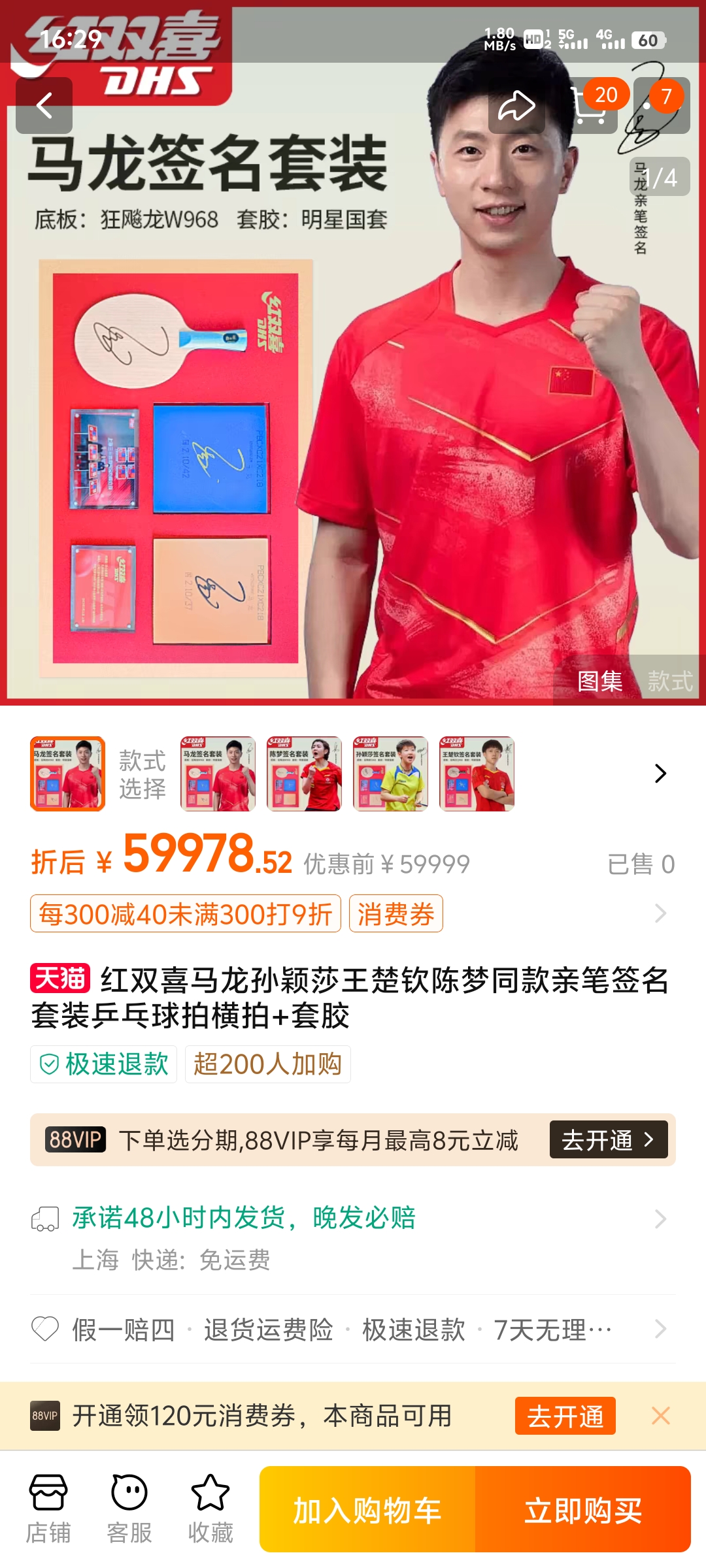The width and height of the screenshot is (706, 1568).
Task: Open the shopping cart icon
Action: 590,106
